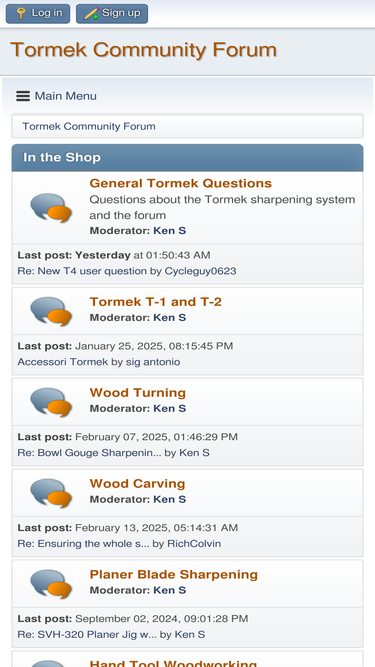Open the Tormek Community Forum breadcrumb link

(89, 126)
